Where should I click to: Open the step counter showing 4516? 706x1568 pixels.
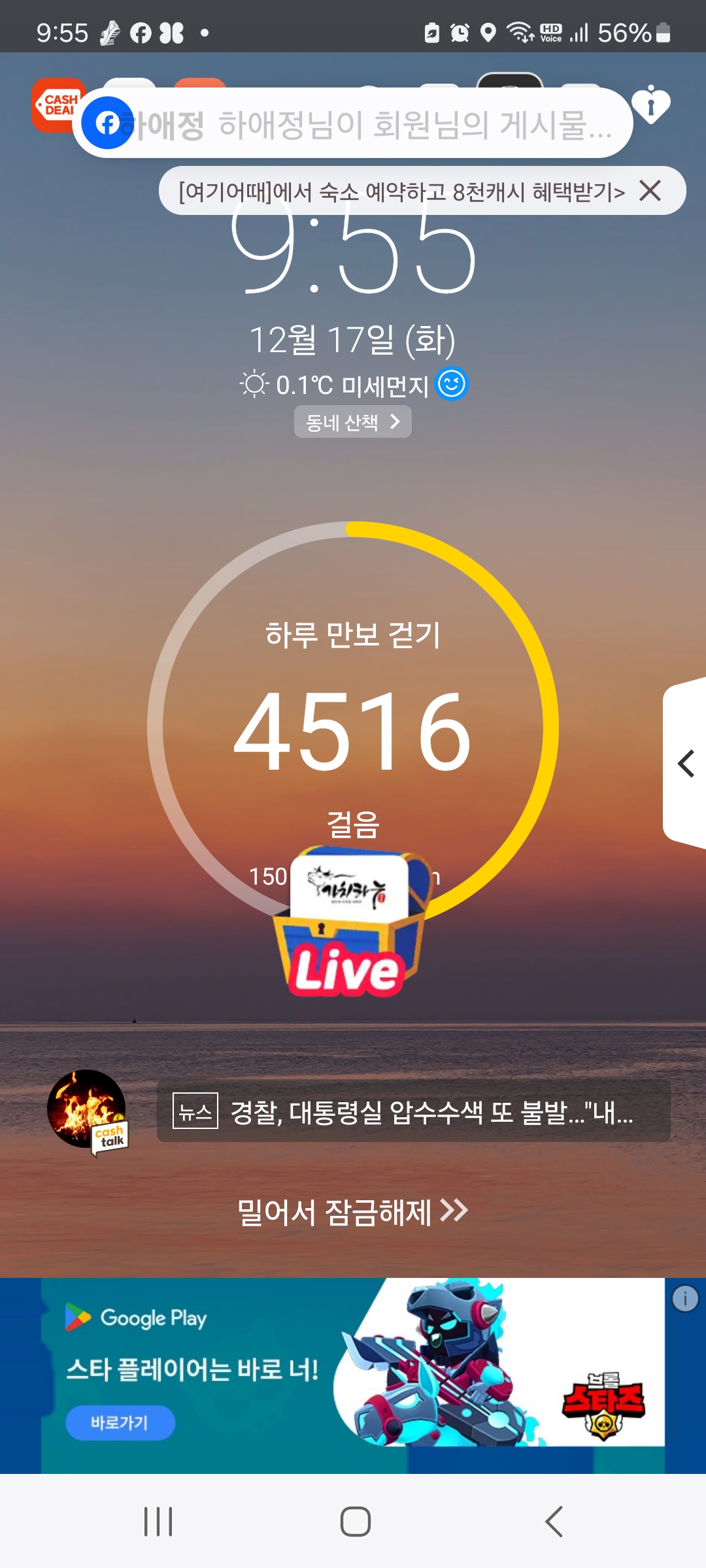pos(353,727)
